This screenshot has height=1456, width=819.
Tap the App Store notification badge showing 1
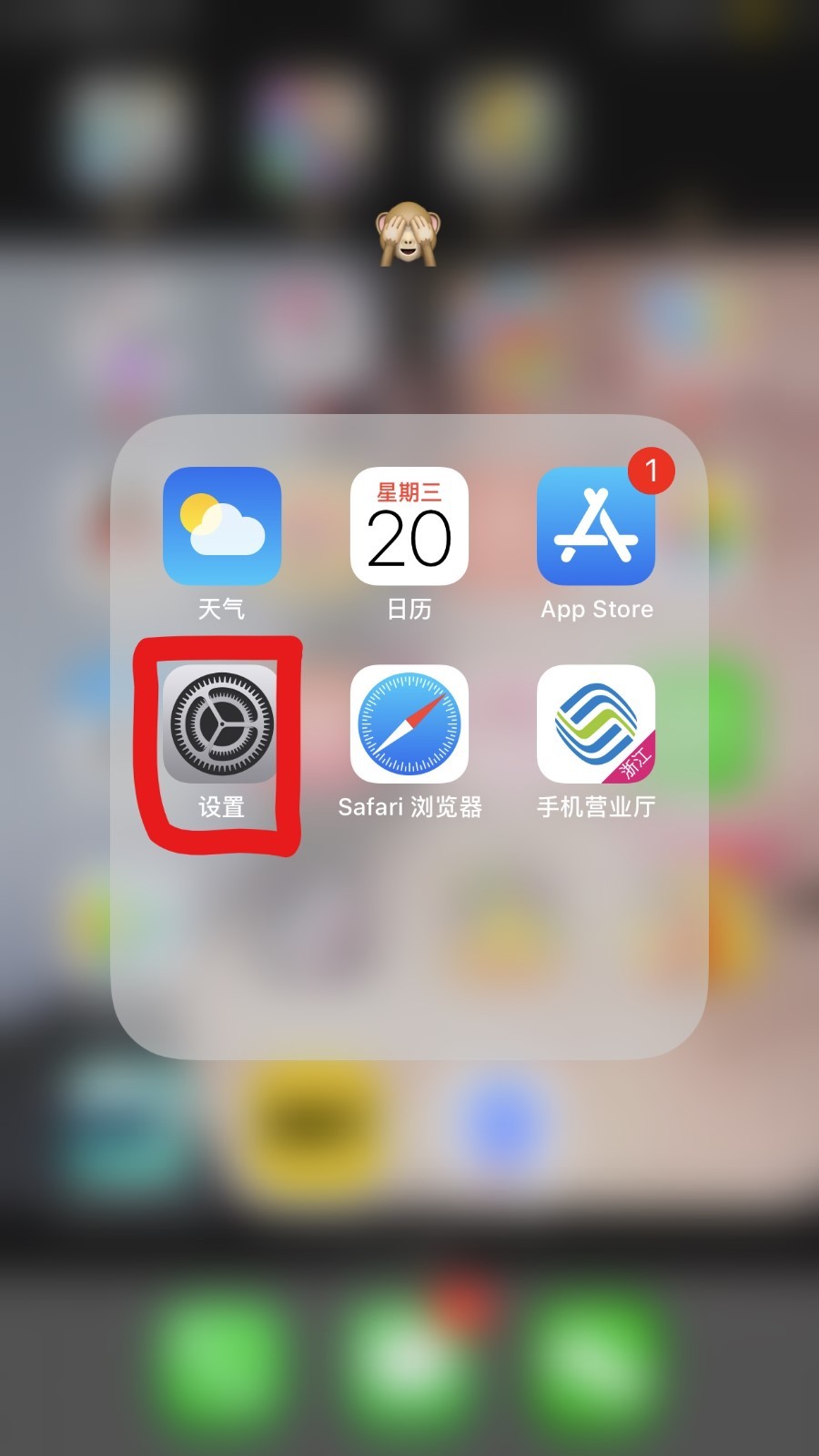(652, 471)
